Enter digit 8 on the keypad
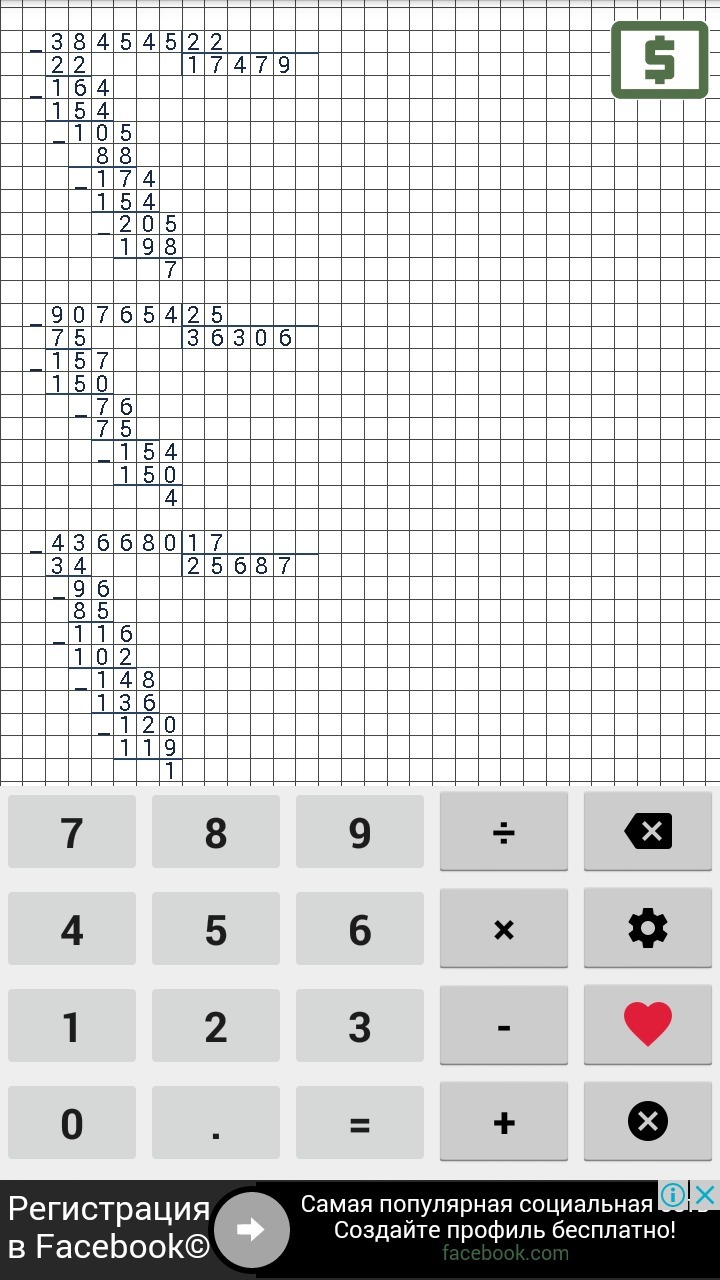This screenshot has width=720, height=1280. [216, 832]
